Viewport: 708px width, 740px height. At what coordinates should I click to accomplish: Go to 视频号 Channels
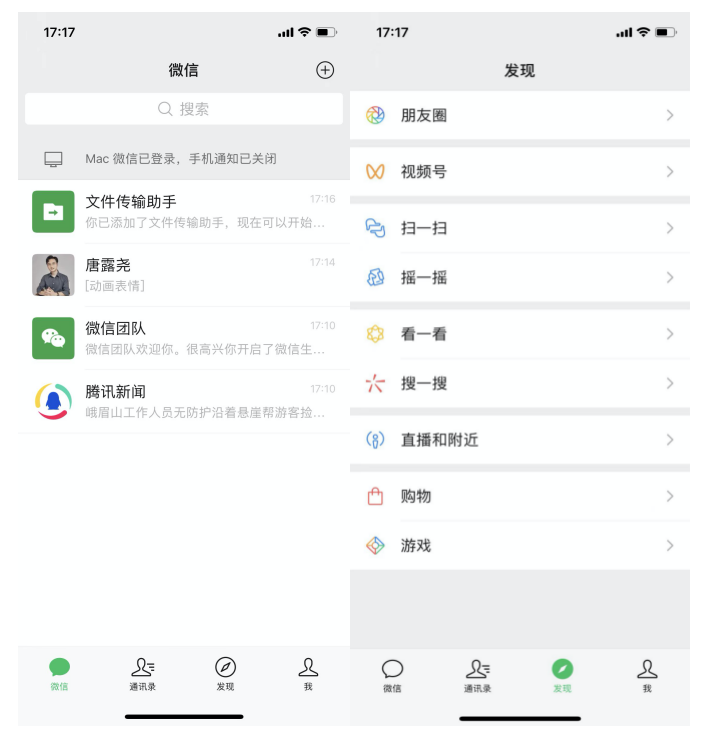(x=520, y=172)
